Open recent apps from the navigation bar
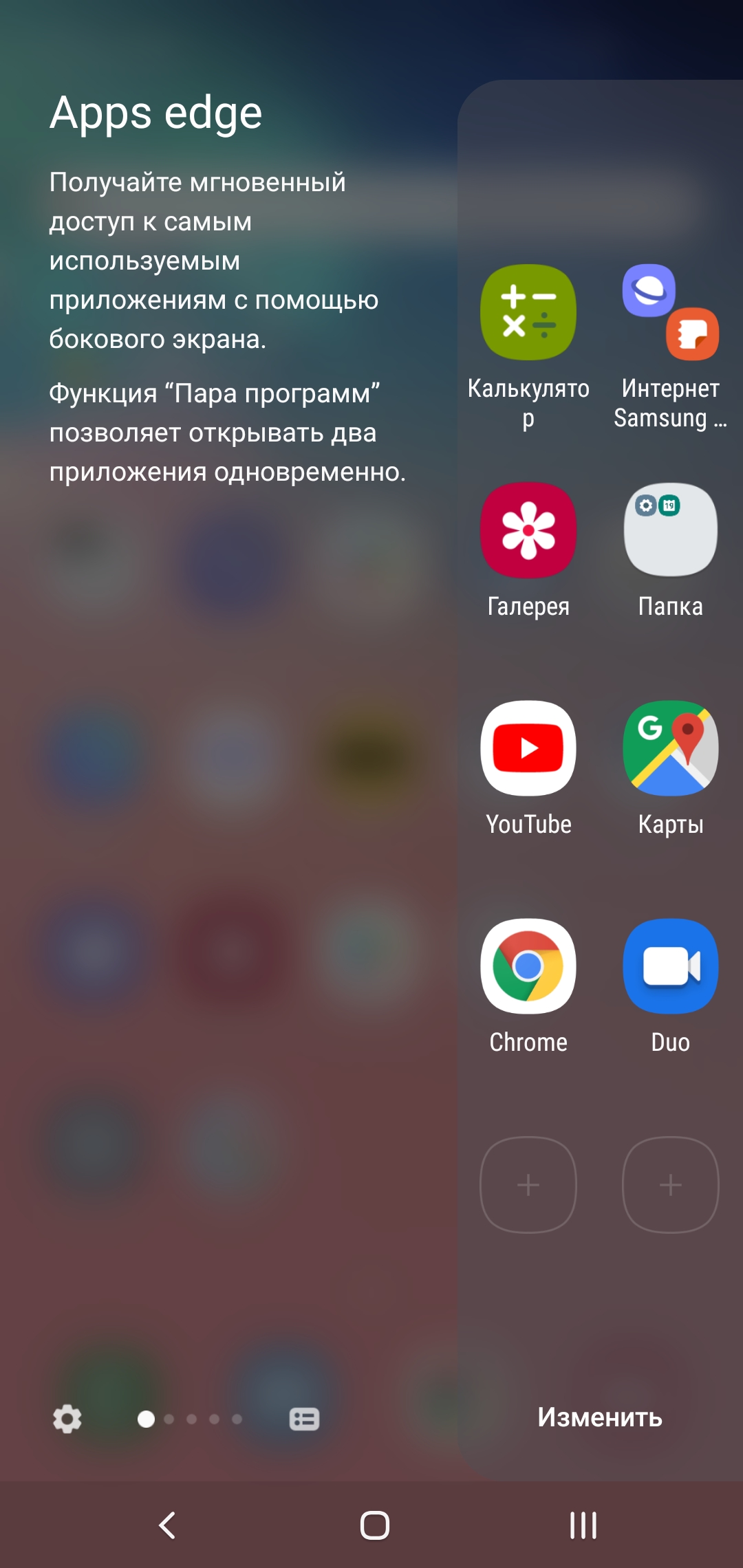This screenshot has width=743, height=1568. (583, 1525)
